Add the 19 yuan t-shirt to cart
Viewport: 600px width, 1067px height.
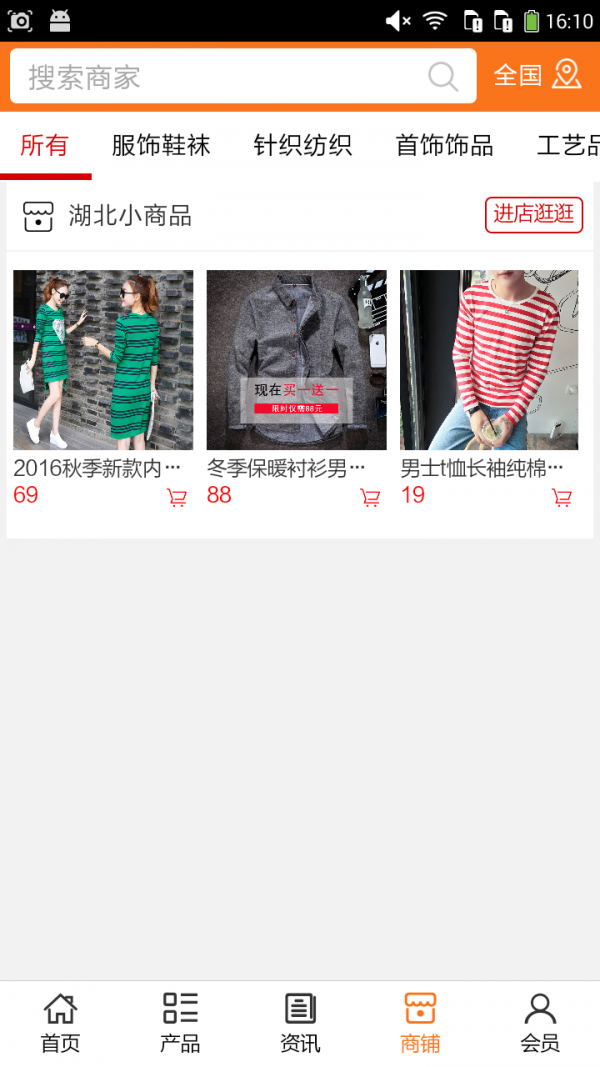(562, 498)
